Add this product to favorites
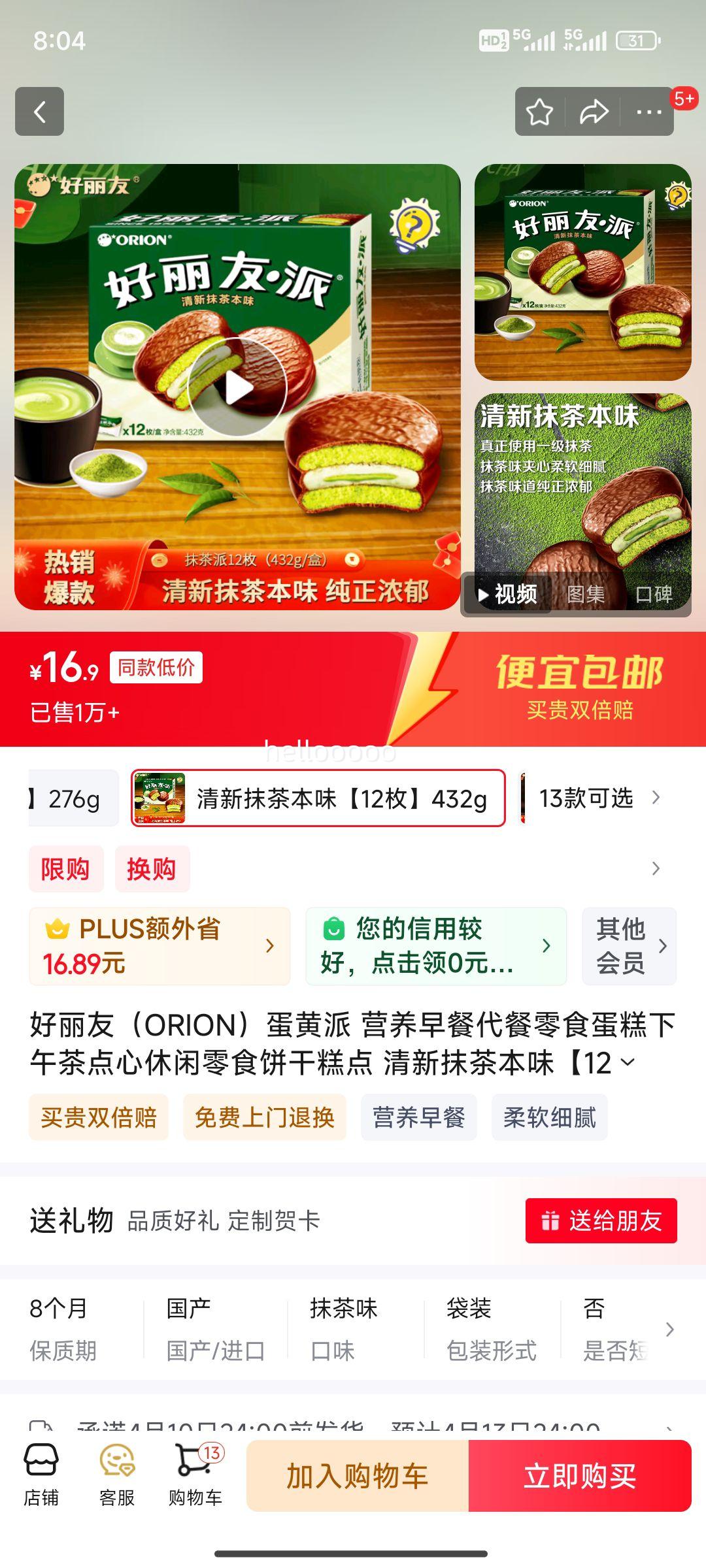The image size is (706, 1568). tap(539, 112)
